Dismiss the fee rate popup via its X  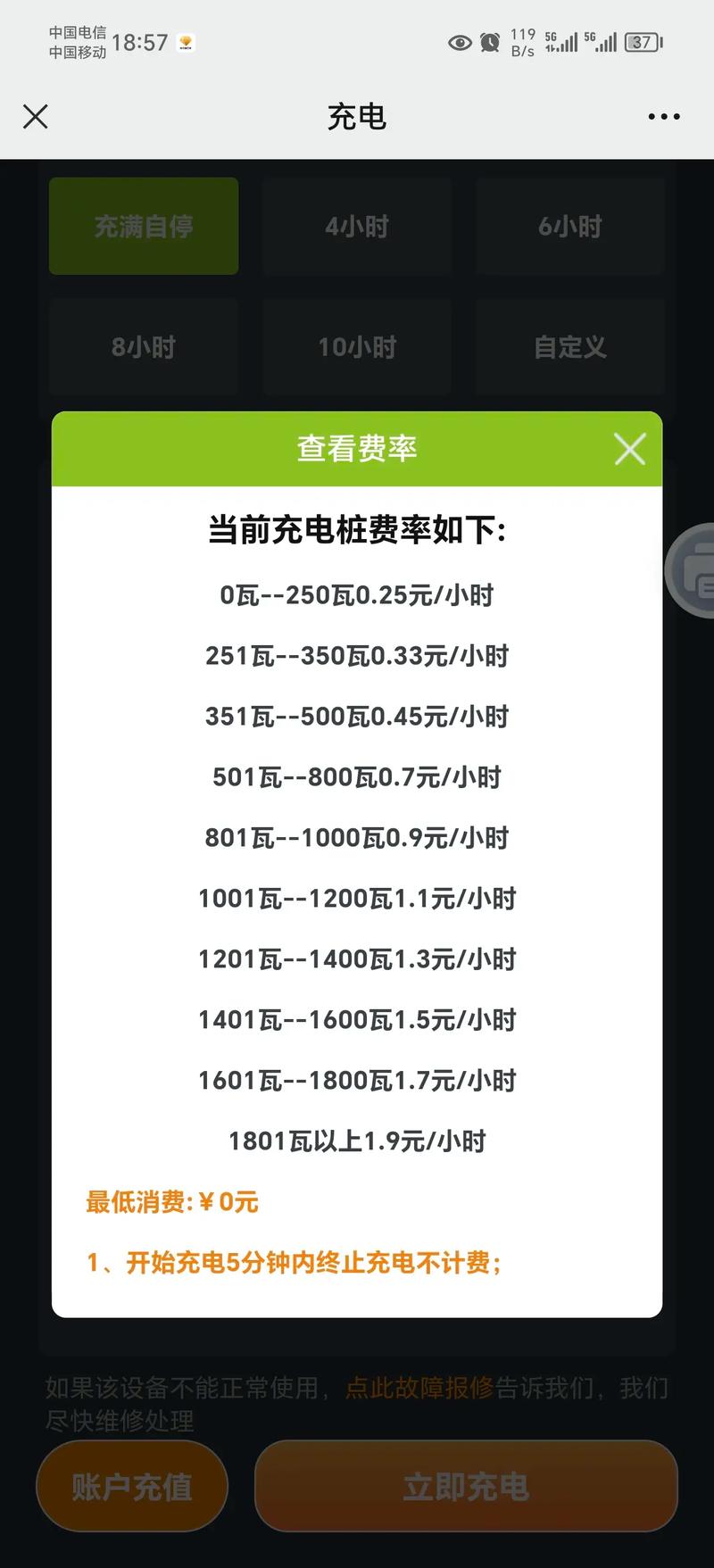coord(629,450)
